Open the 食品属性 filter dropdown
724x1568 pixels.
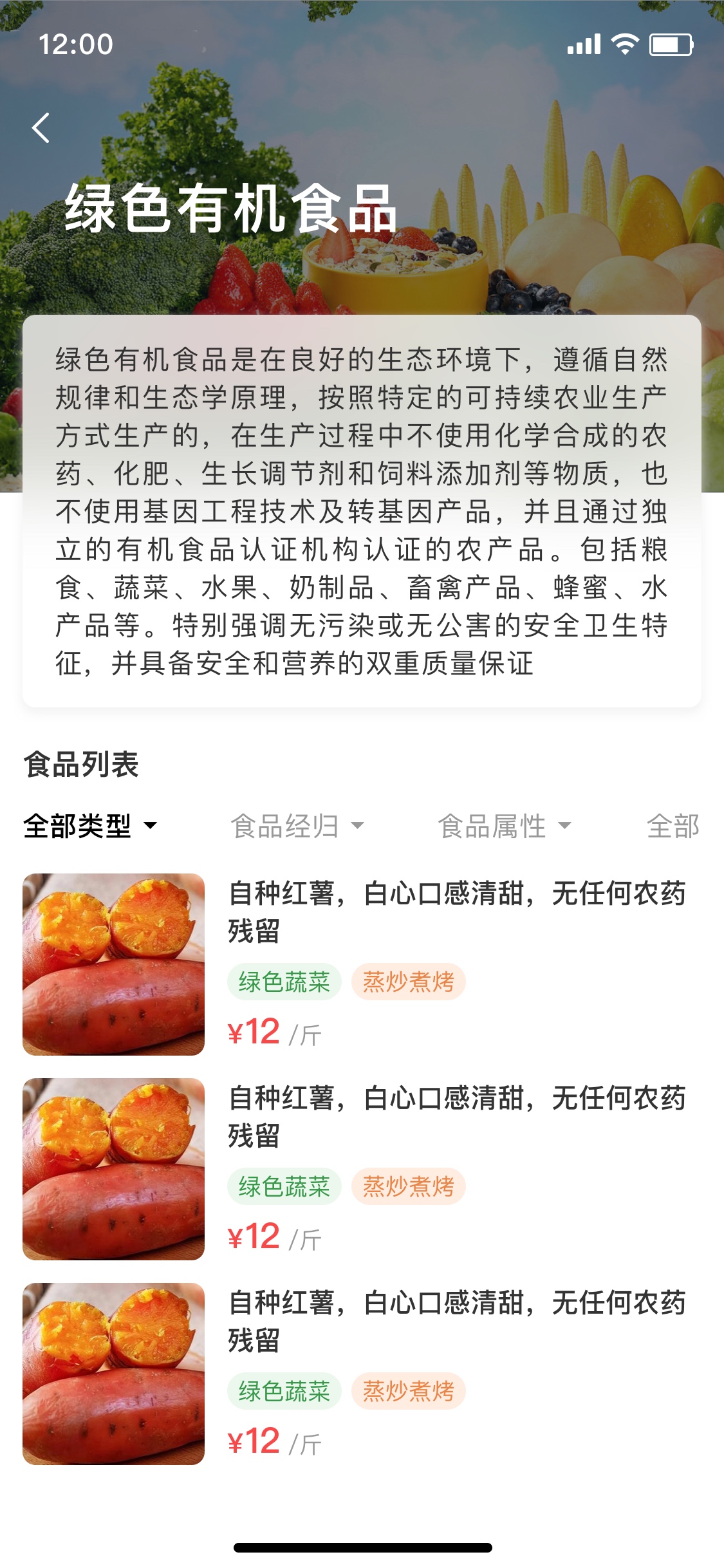505,826
